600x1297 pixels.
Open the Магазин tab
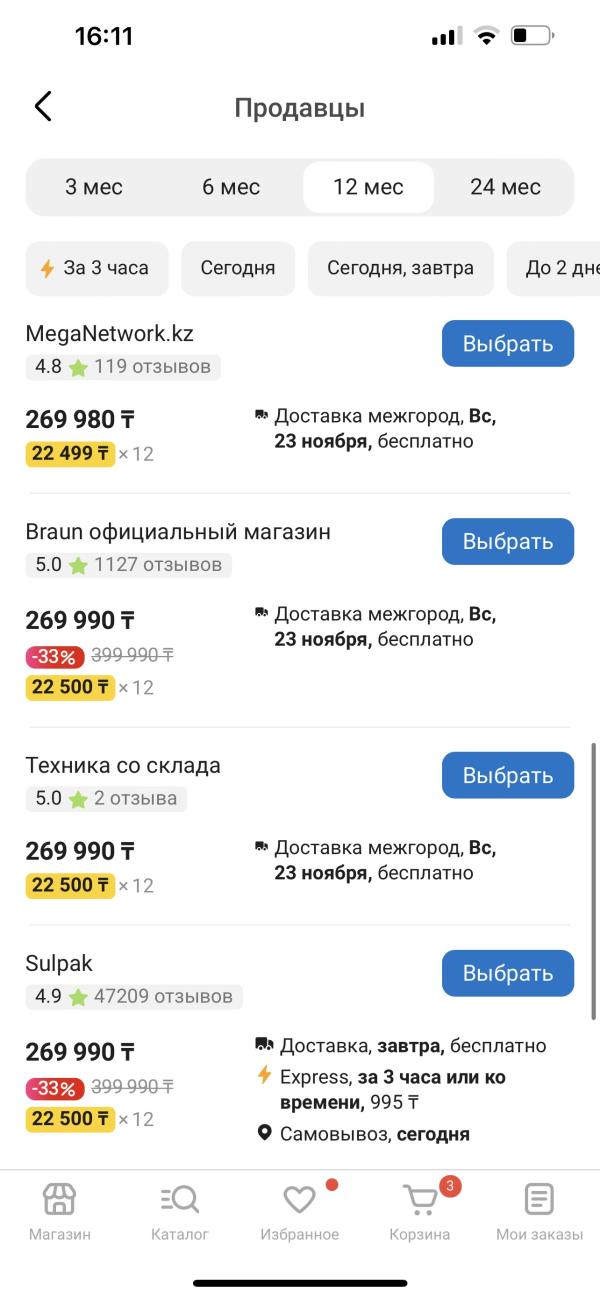tap(60, 1211)
